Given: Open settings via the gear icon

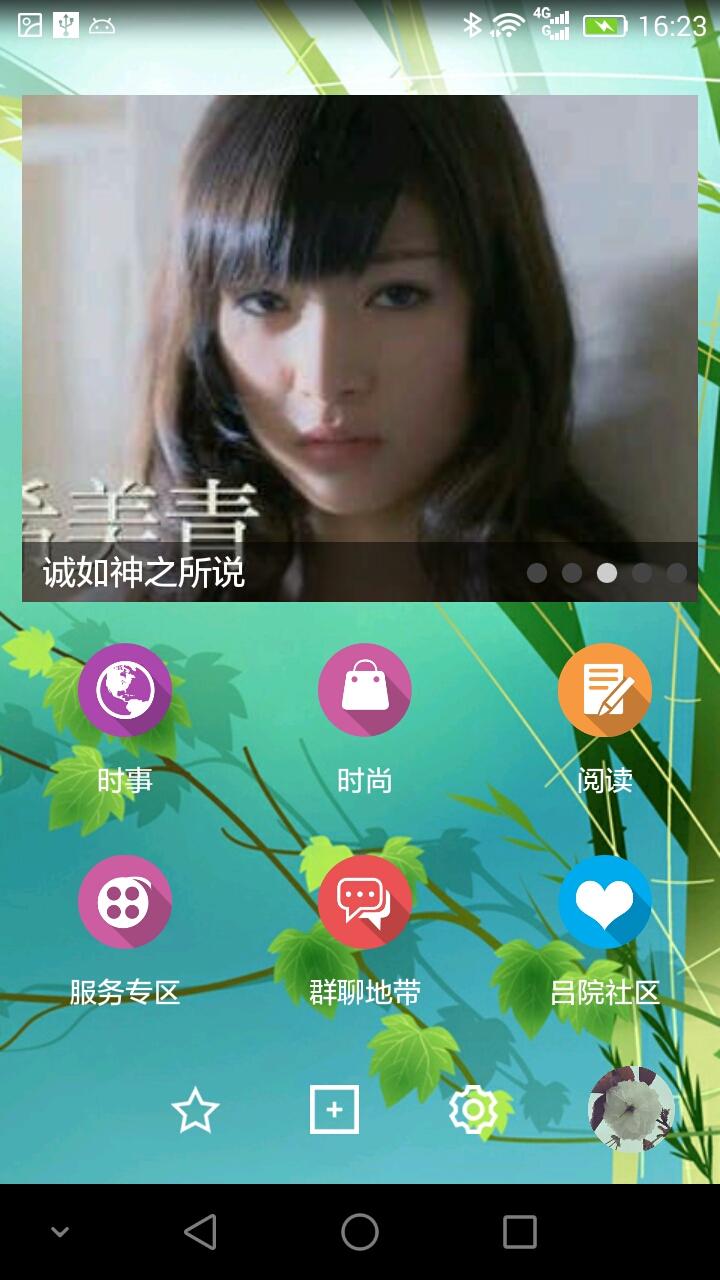Looking at the screenshot, I should pos(473,1110).
